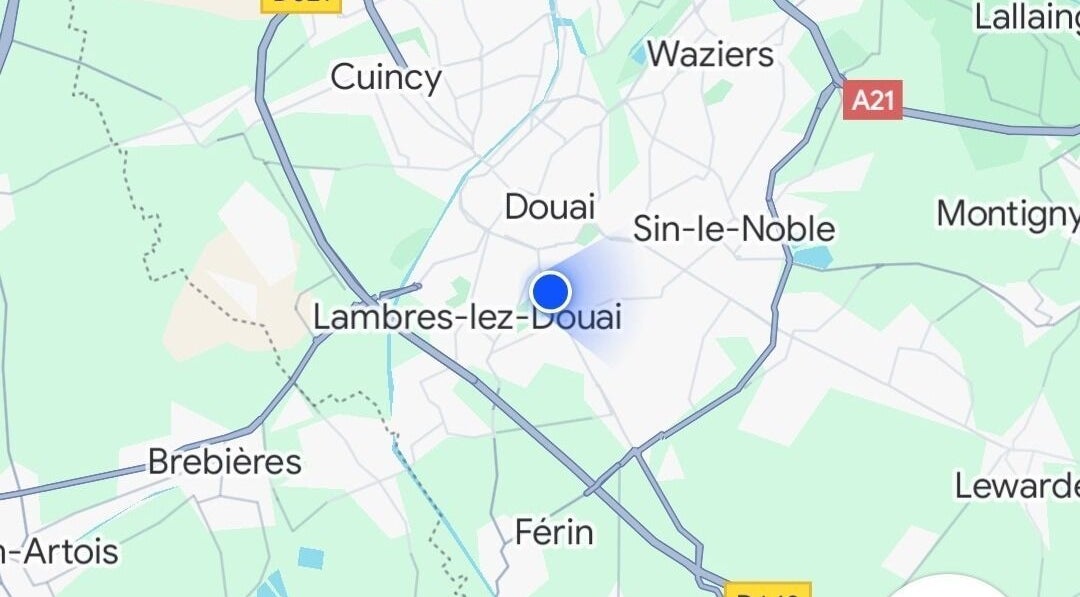Viewport: 1080px width, 597px height.
Task: Select the Waziers label on the map
Action: [x=710, y=54]
